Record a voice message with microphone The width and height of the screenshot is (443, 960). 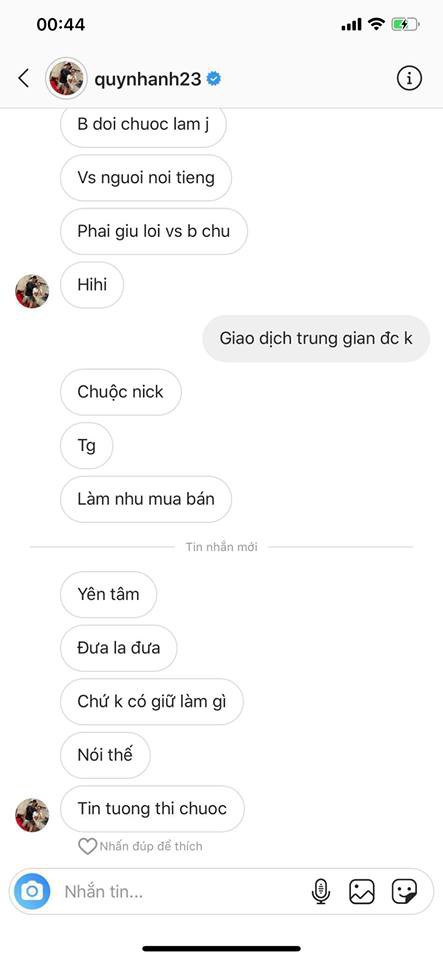[321, 891]
